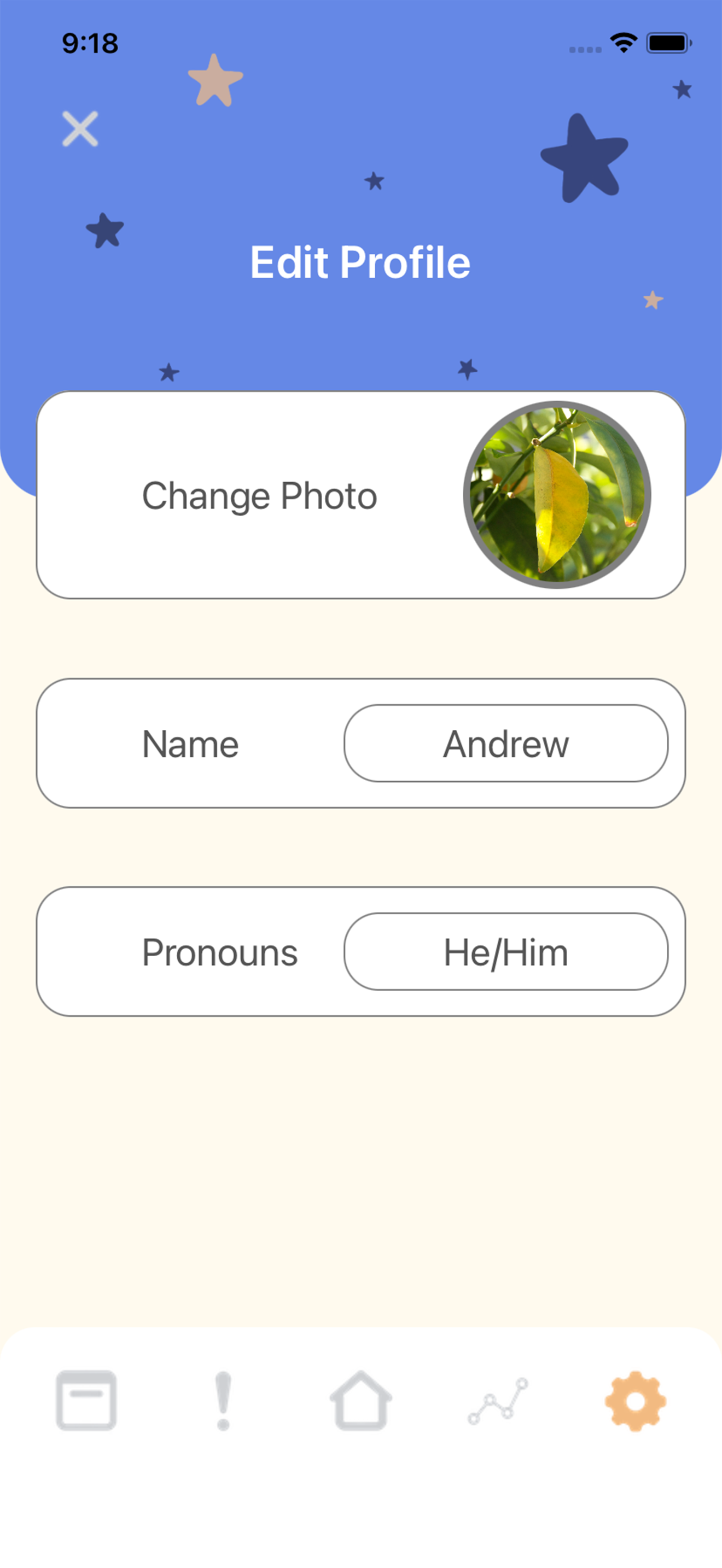The width and height of the screenshot is (722, 1568).
Task: Edit the Pronouns field showing He/Him
Action: (506, 951)
